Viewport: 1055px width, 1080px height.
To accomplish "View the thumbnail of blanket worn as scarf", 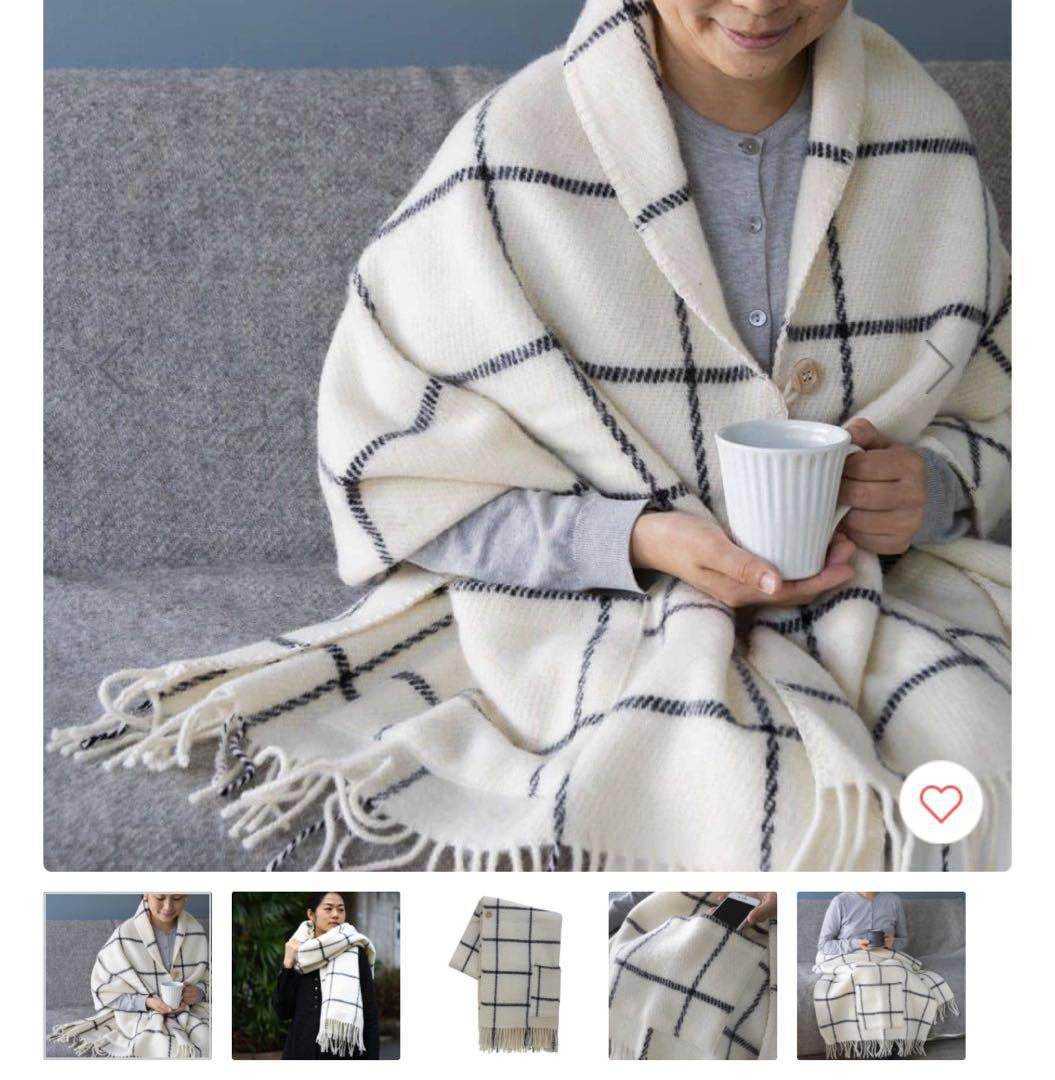I will (316, 975).
